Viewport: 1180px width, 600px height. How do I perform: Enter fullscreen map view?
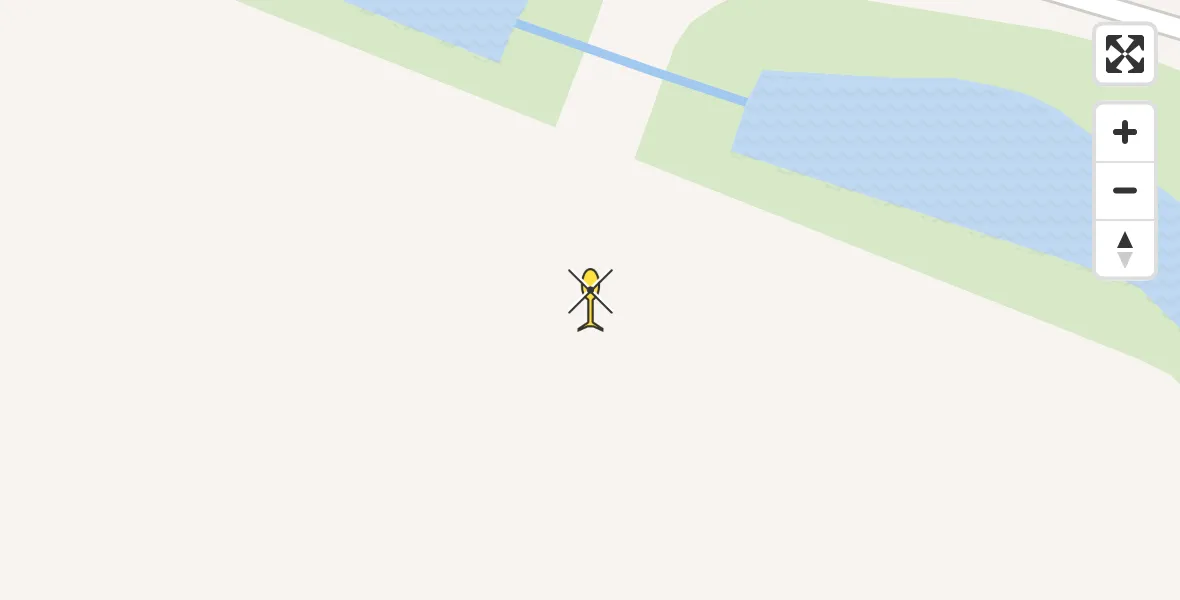click(1124, 54)
